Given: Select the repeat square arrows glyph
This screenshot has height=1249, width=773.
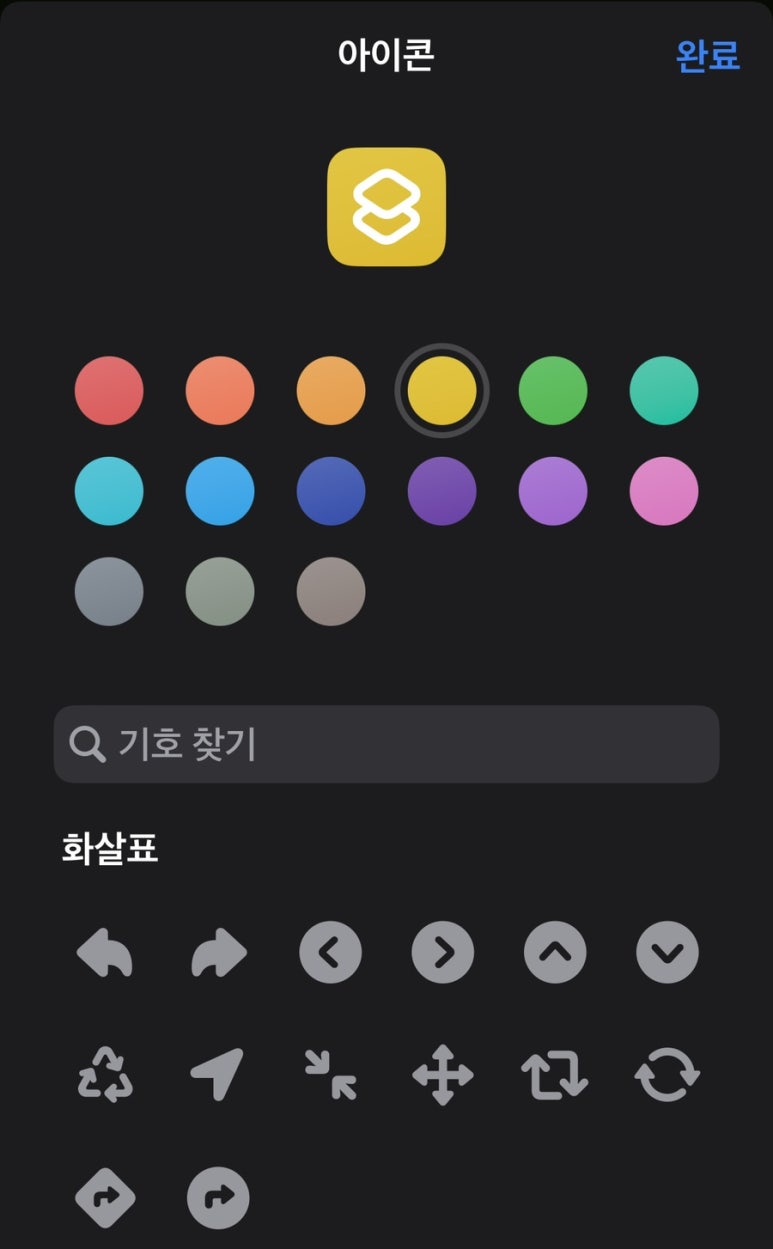Looking at the screenshot, I should (x=555, y=1076).
